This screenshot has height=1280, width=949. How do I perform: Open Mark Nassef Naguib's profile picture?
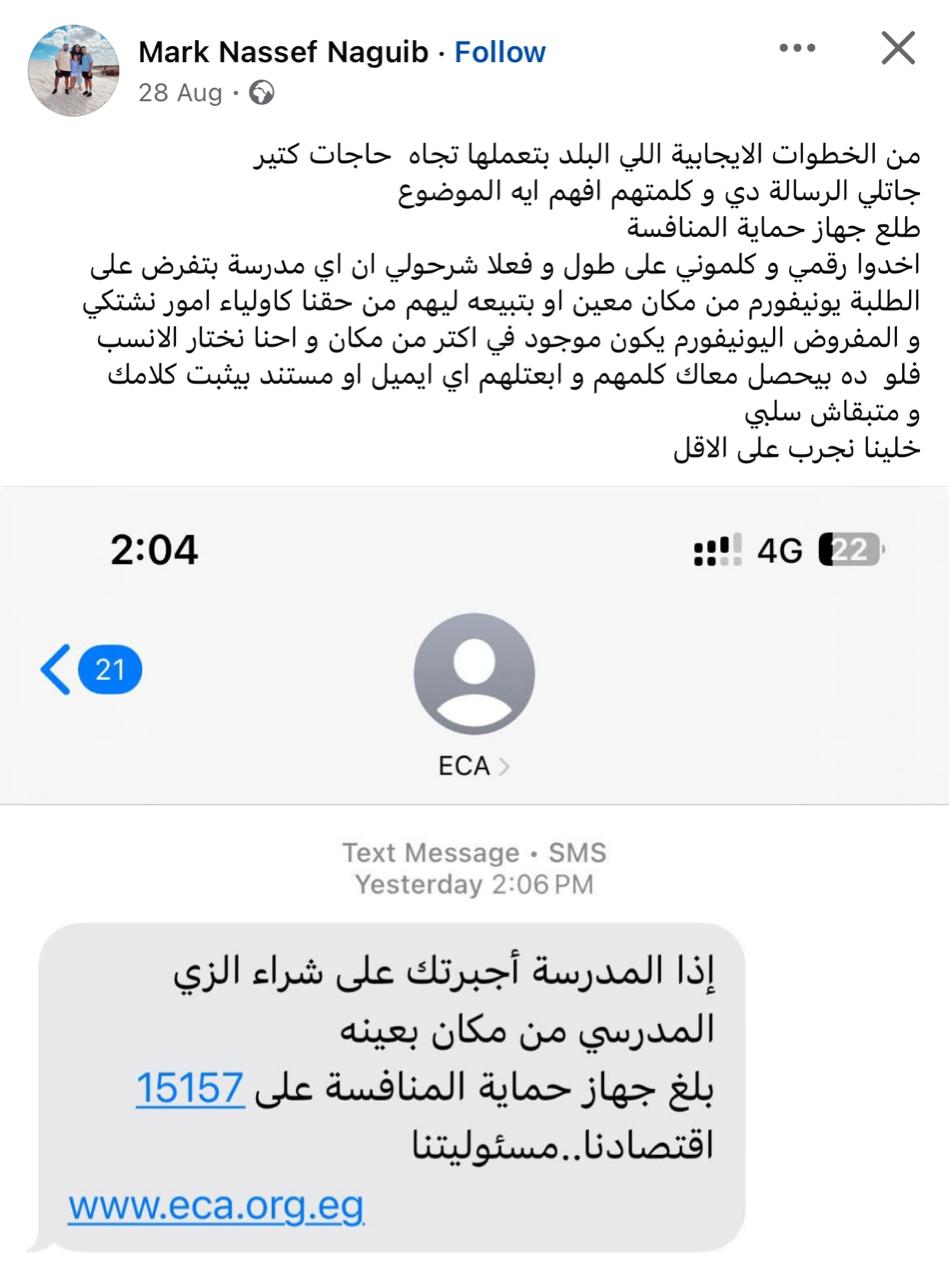tap(74, 71)
